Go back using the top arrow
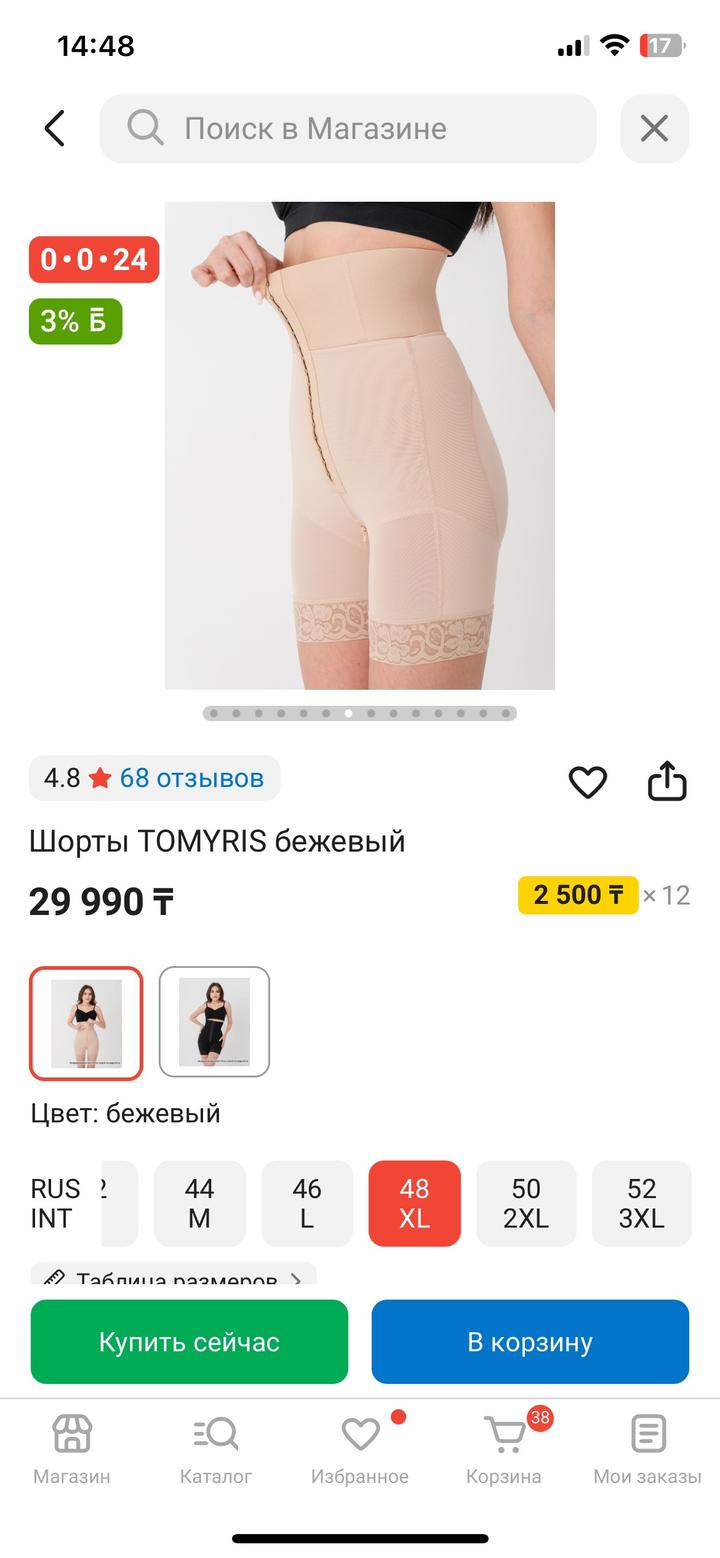The height and width of the screenshot is (1558, 720). pyautogui.click(x=55, y=128)
